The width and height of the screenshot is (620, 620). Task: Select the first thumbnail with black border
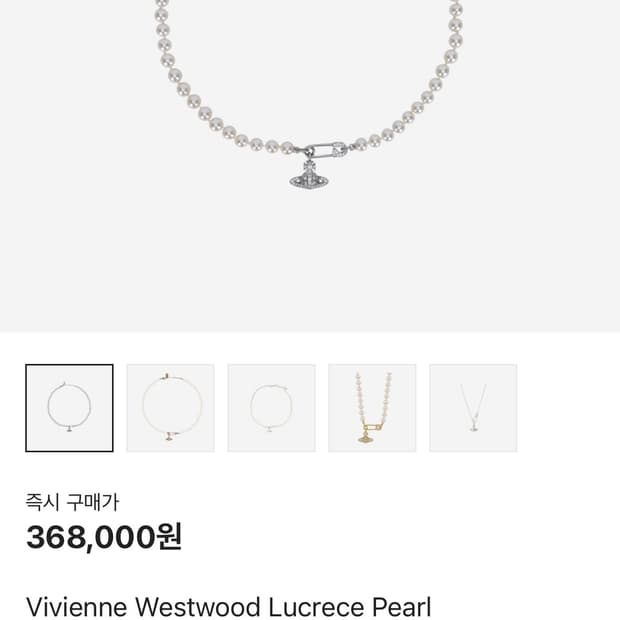tap(69, 408)
